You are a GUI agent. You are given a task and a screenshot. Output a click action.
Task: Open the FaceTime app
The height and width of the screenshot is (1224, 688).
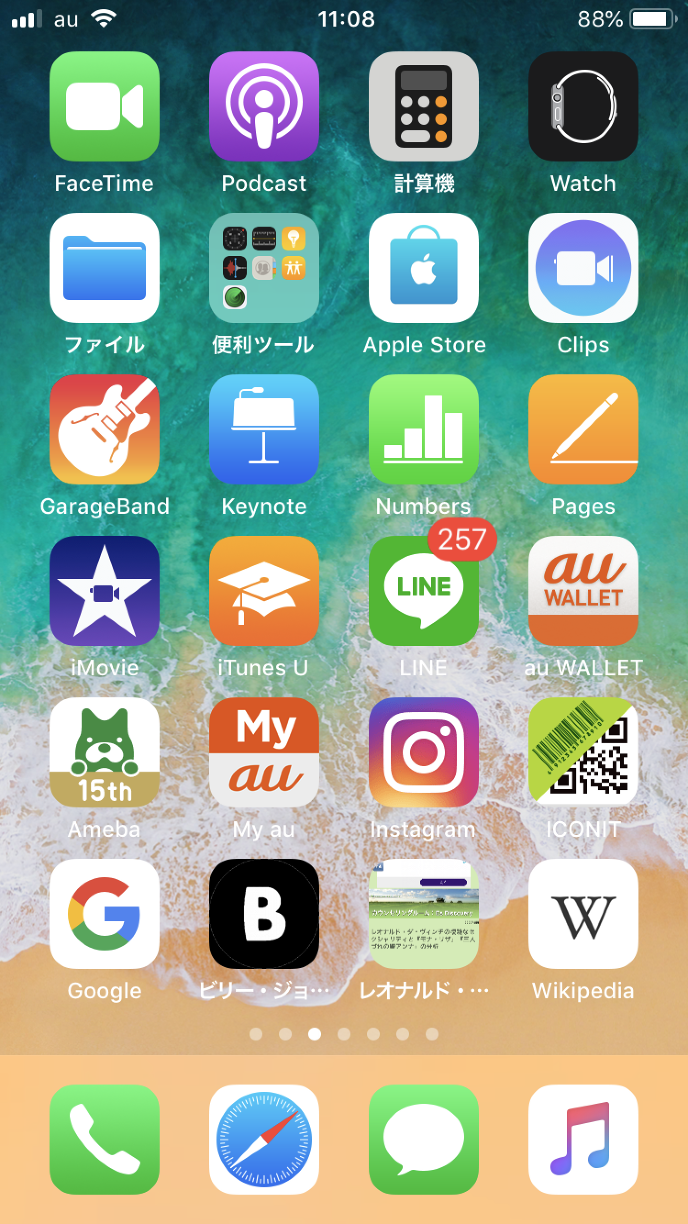[x=105, y=107]
